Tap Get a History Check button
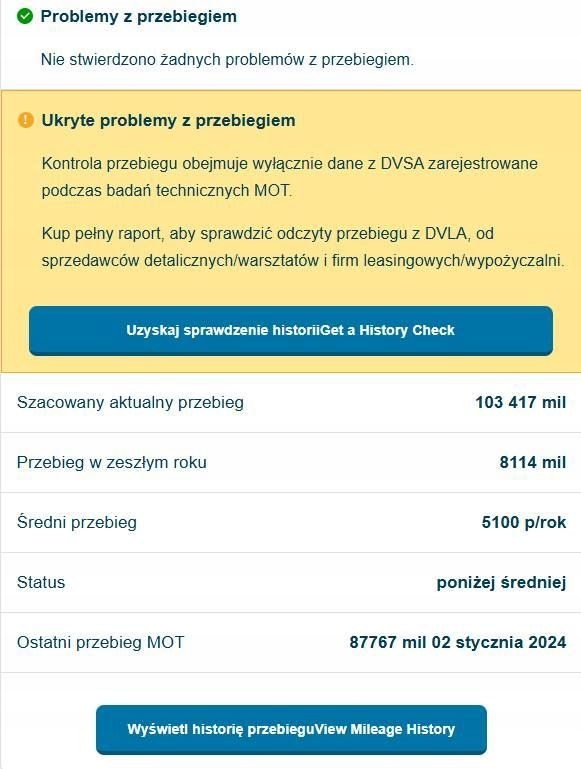 pyautogui.click(x=291, y=331)
